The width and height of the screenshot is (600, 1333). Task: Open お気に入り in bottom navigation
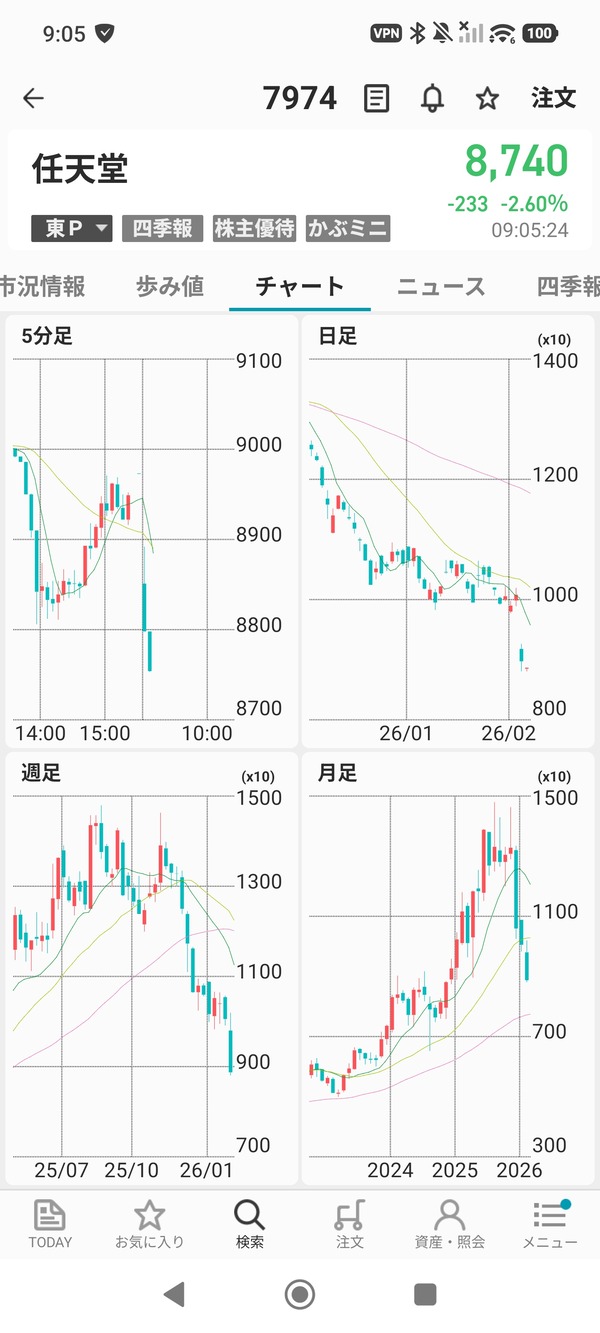pyautogui.click(x=150, y=1224)
